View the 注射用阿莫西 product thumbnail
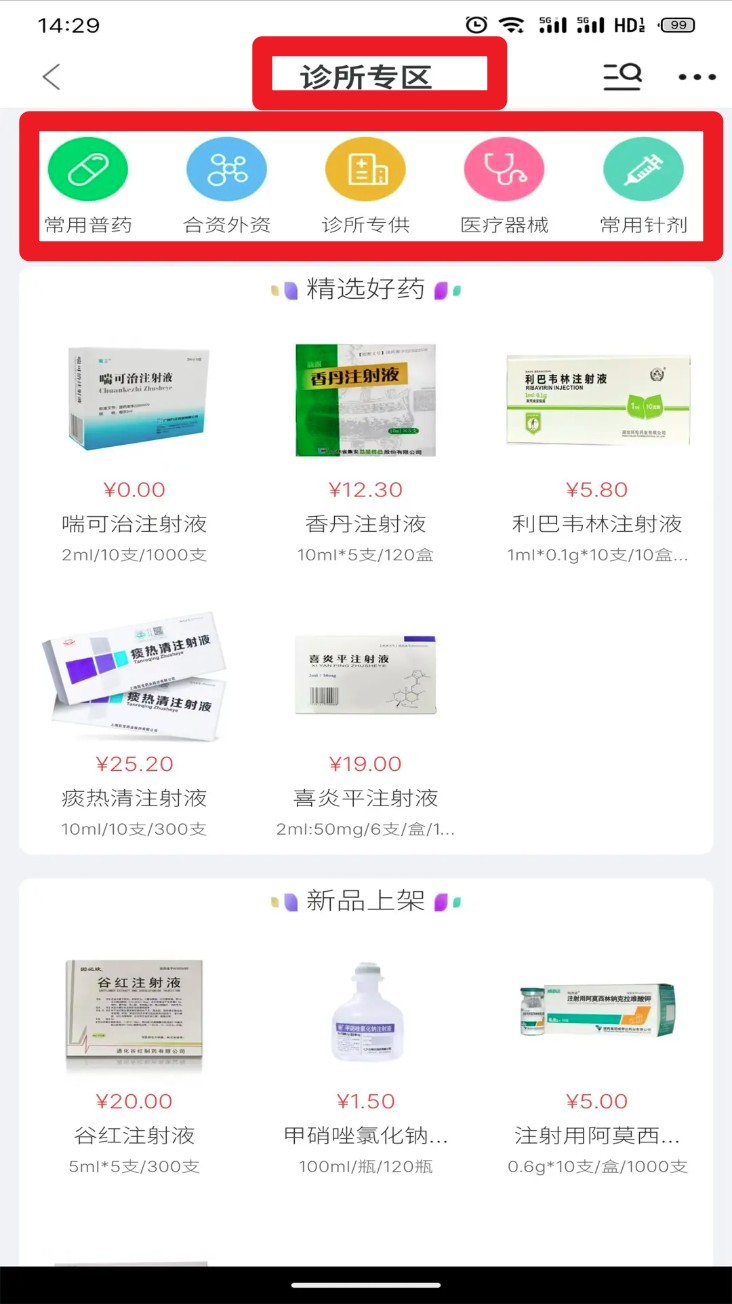Screen dimensions: 732x1304 click(x=597, y=1015)
